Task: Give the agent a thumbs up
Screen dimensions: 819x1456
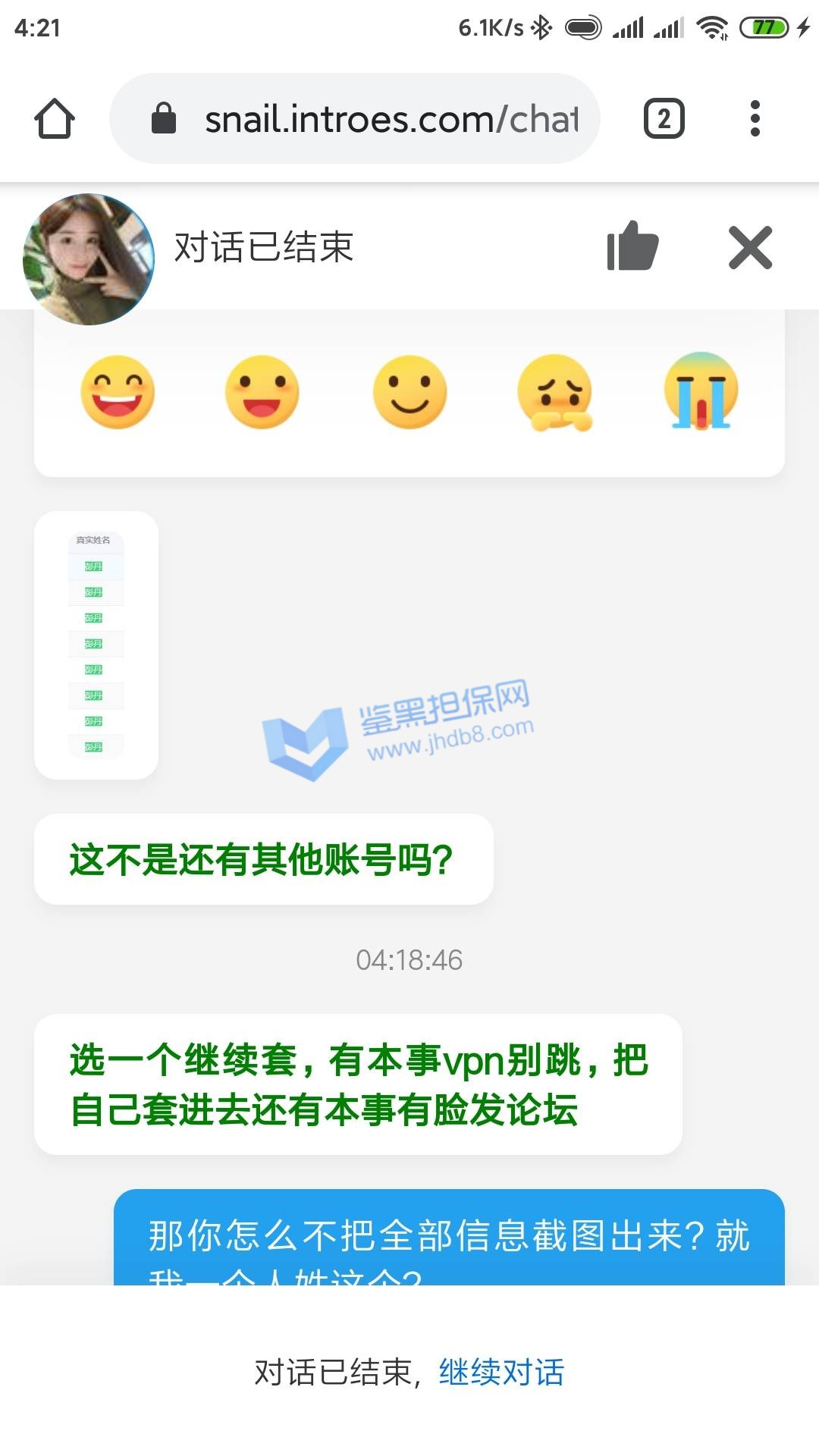Action: tap(632, 246)
